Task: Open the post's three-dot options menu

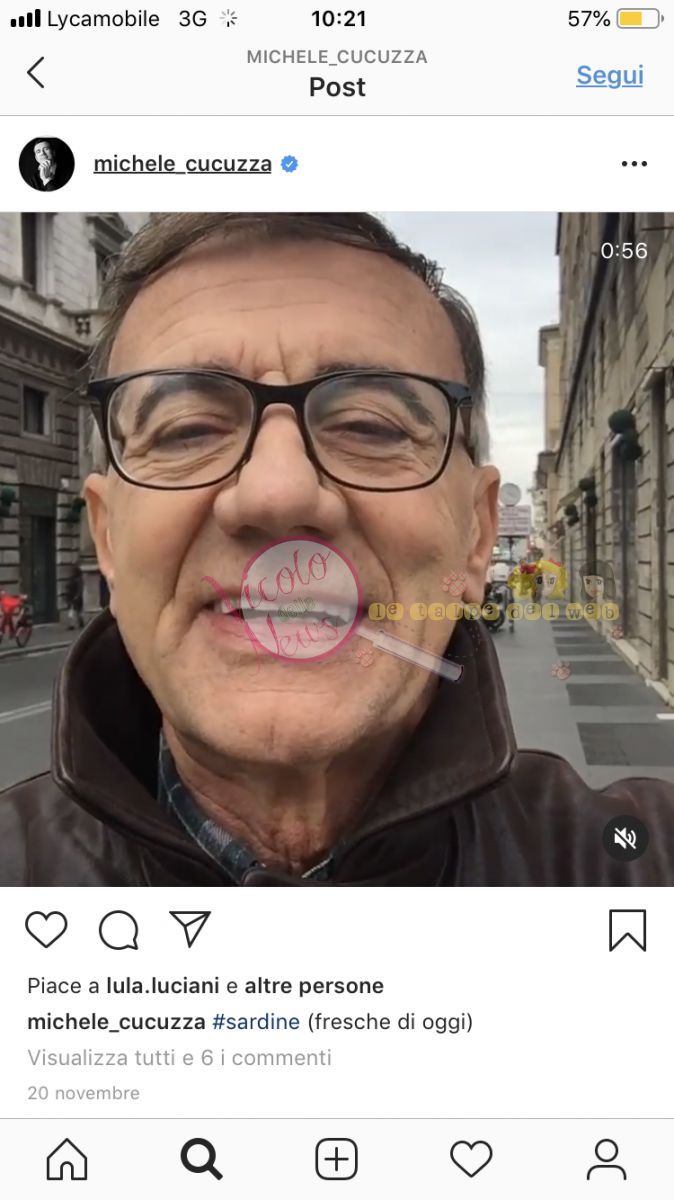Action: (x=634, y=164)
